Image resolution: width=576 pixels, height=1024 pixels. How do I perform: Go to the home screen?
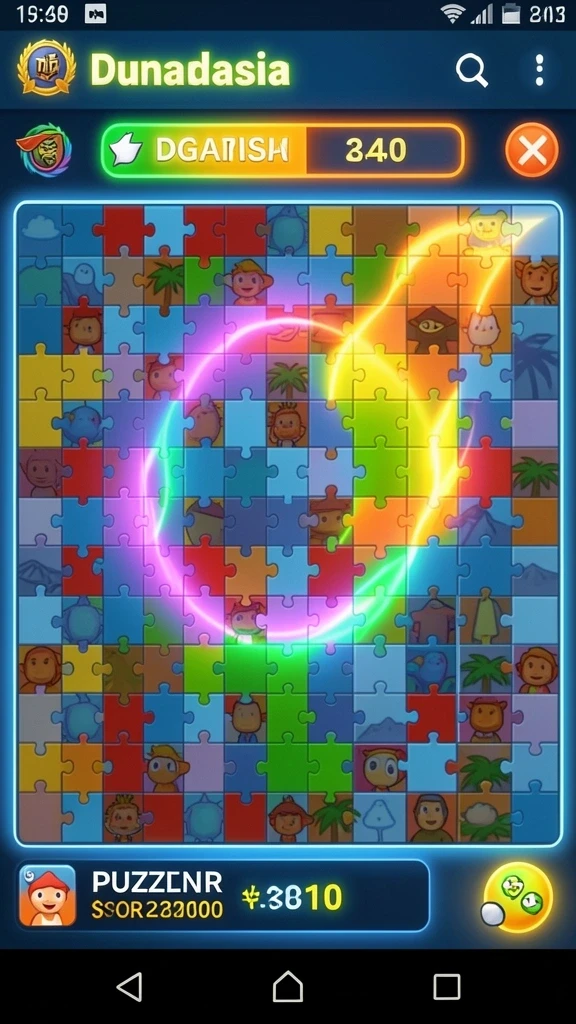pos(287,986)
